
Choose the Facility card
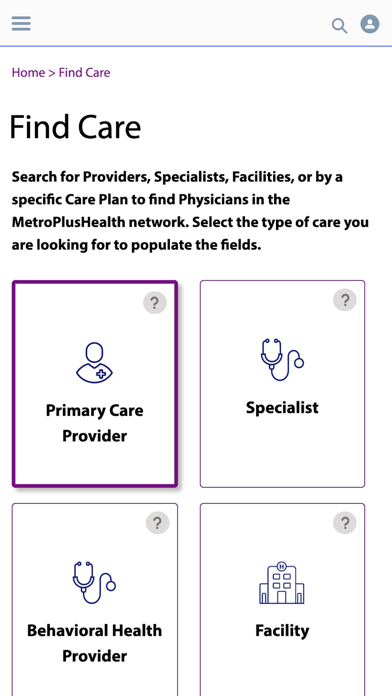click(282, 599)
